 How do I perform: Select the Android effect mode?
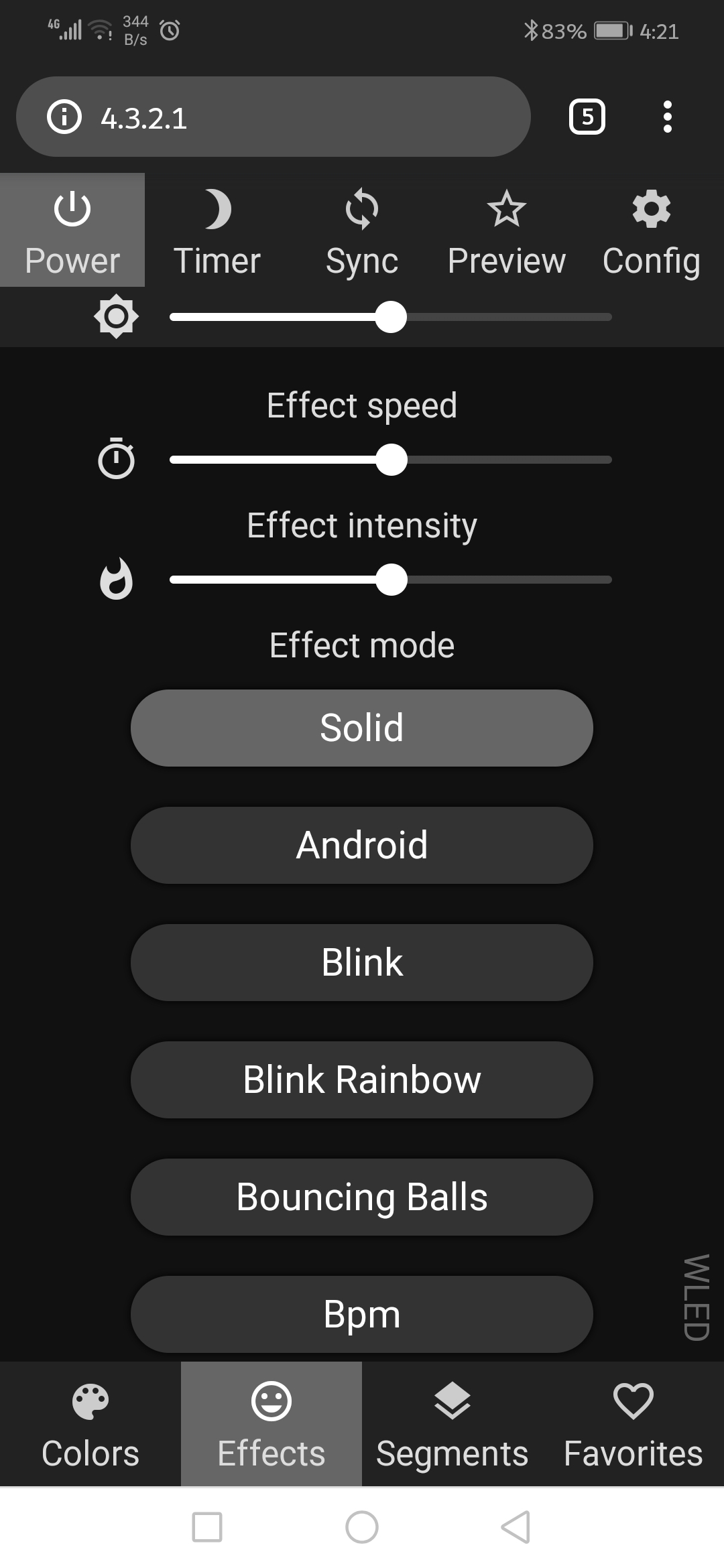point(361,845)
